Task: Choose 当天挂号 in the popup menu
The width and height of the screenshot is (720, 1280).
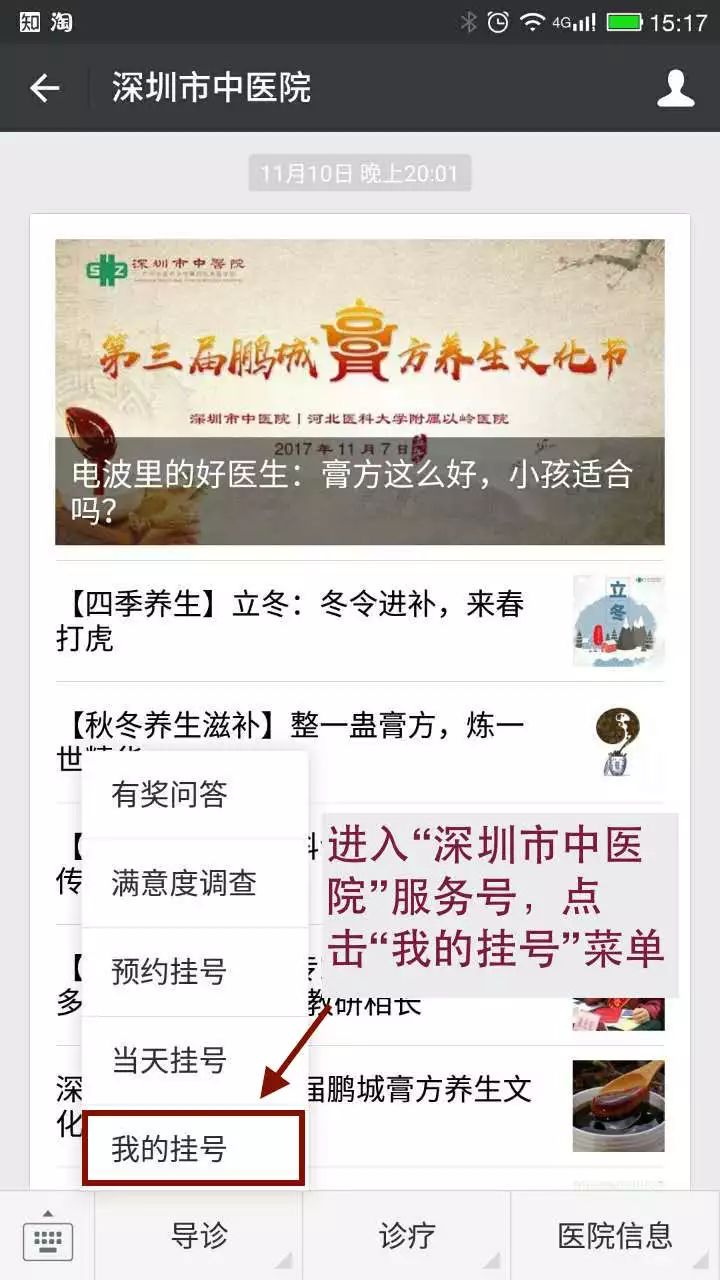Action: tap(195, 1060)
